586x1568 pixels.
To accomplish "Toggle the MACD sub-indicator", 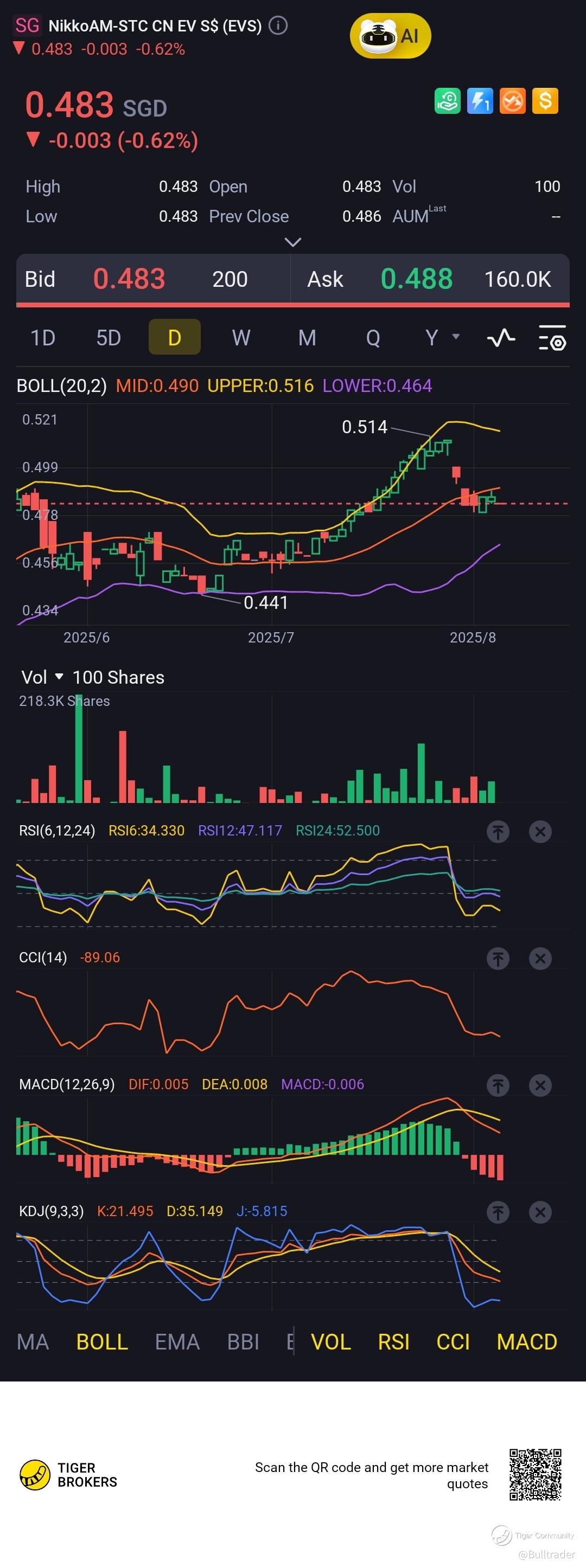I will click(527, 1342).
